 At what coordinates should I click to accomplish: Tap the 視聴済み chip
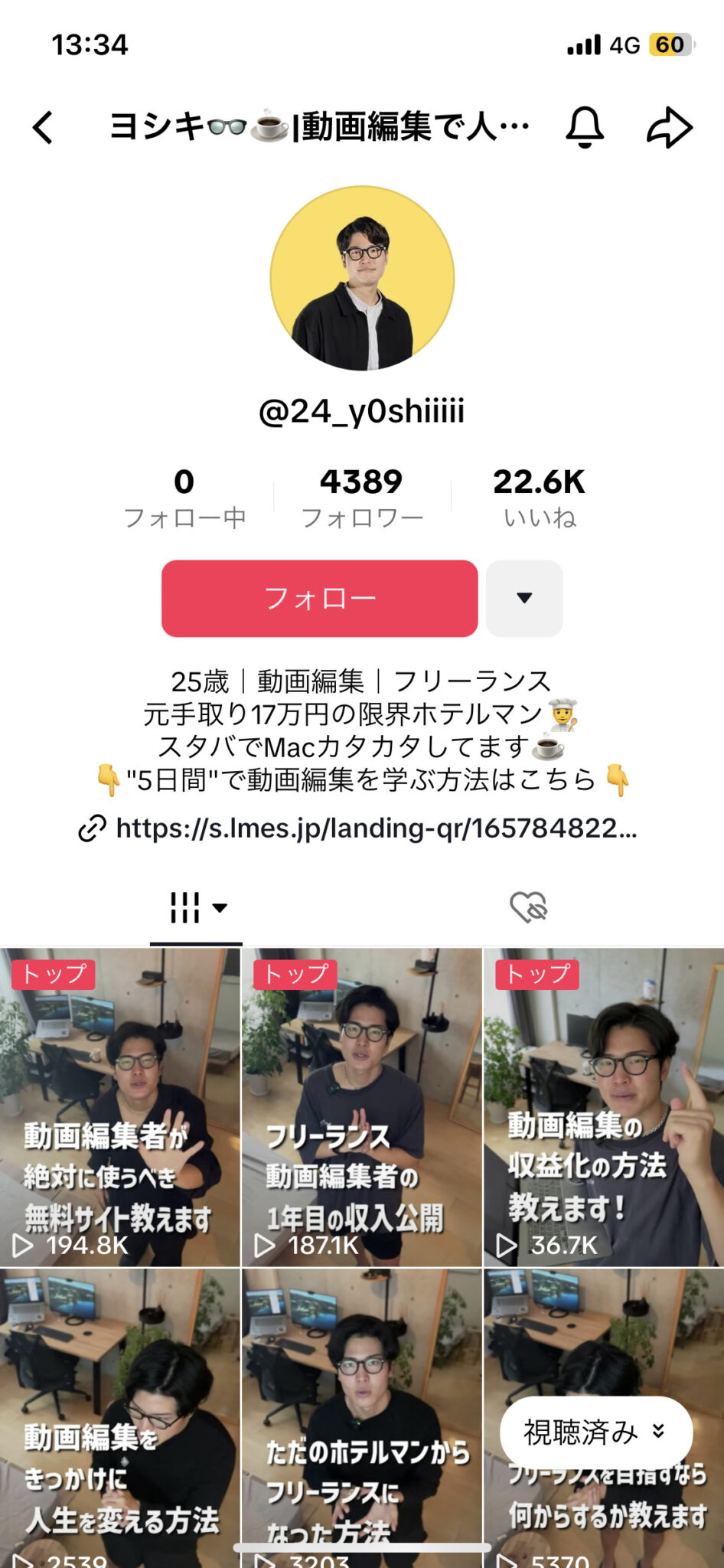596,1432
